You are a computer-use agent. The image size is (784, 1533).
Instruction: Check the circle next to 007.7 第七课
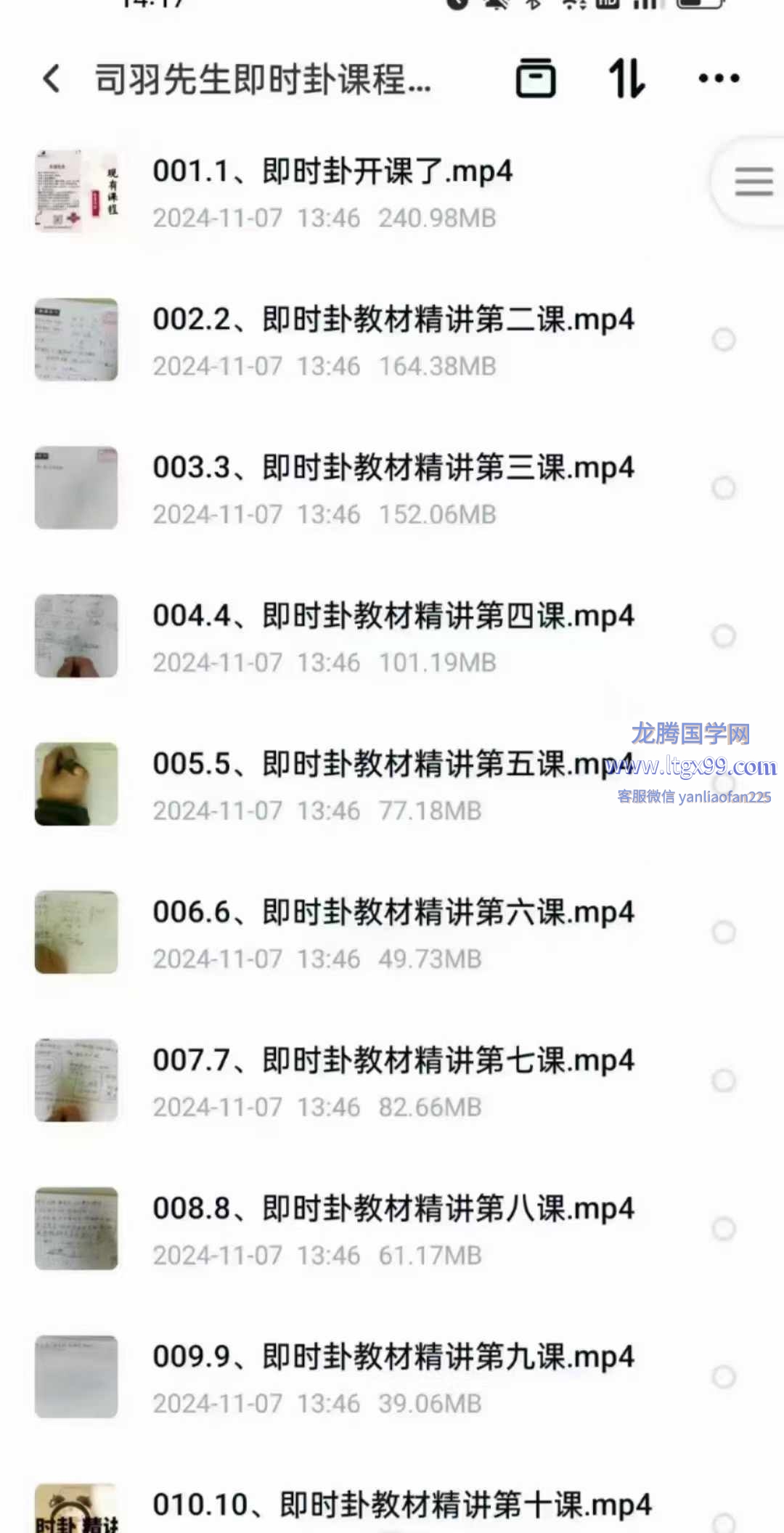click(x=724, y=1080)
